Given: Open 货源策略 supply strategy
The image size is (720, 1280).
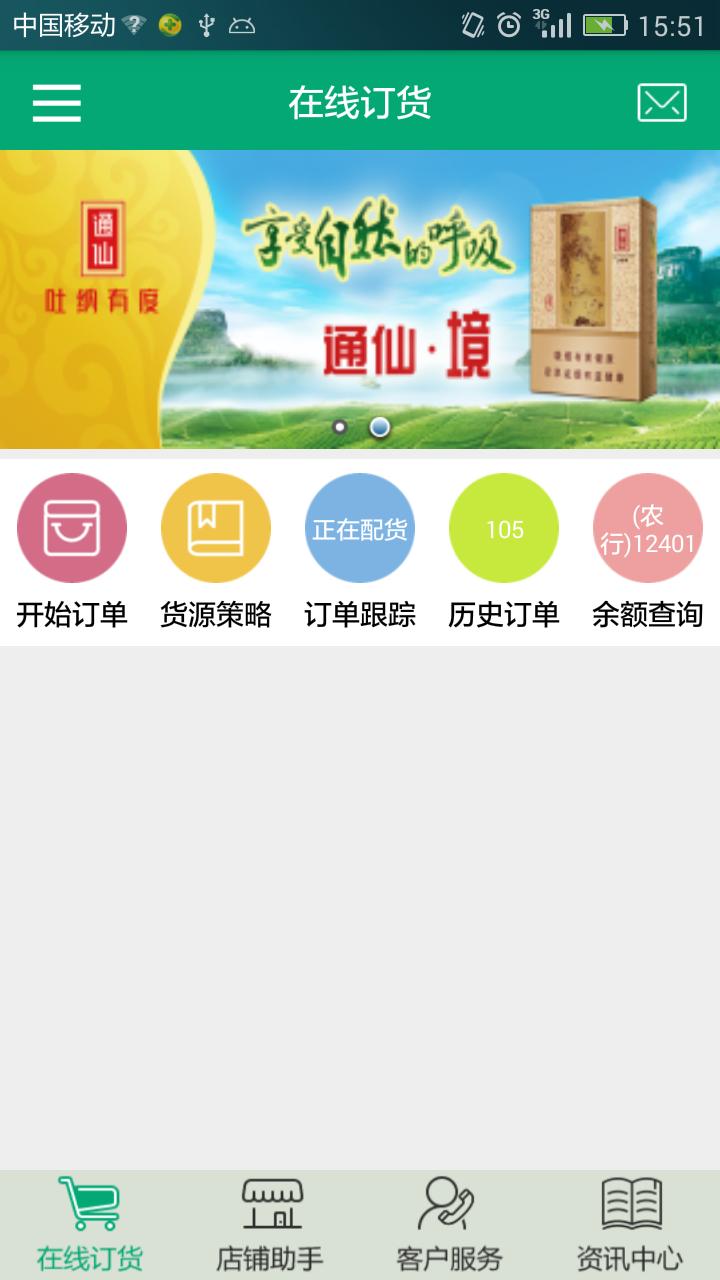Looking at the screenshot, I should coord(216,550).
